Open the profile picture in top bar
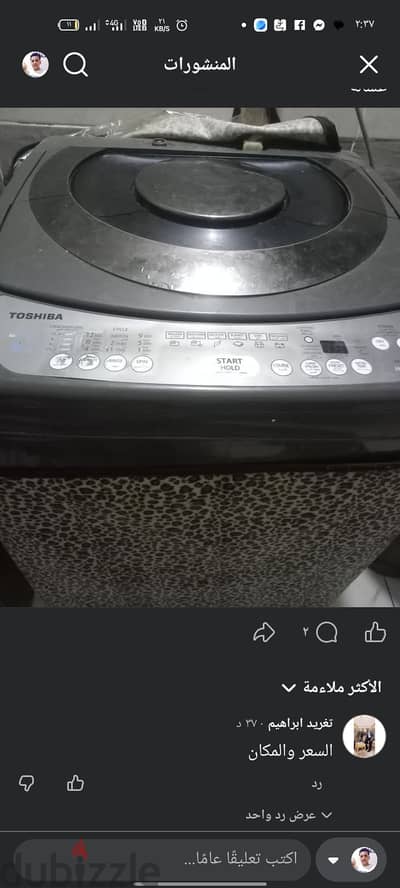This screenshot has height=888, width=400. 35,65
